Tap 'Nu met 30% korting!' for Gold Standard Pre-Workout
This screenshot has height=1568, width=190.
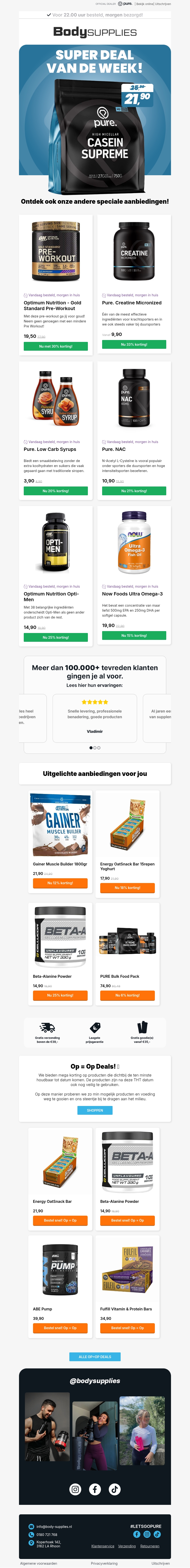tap(55, 346)
